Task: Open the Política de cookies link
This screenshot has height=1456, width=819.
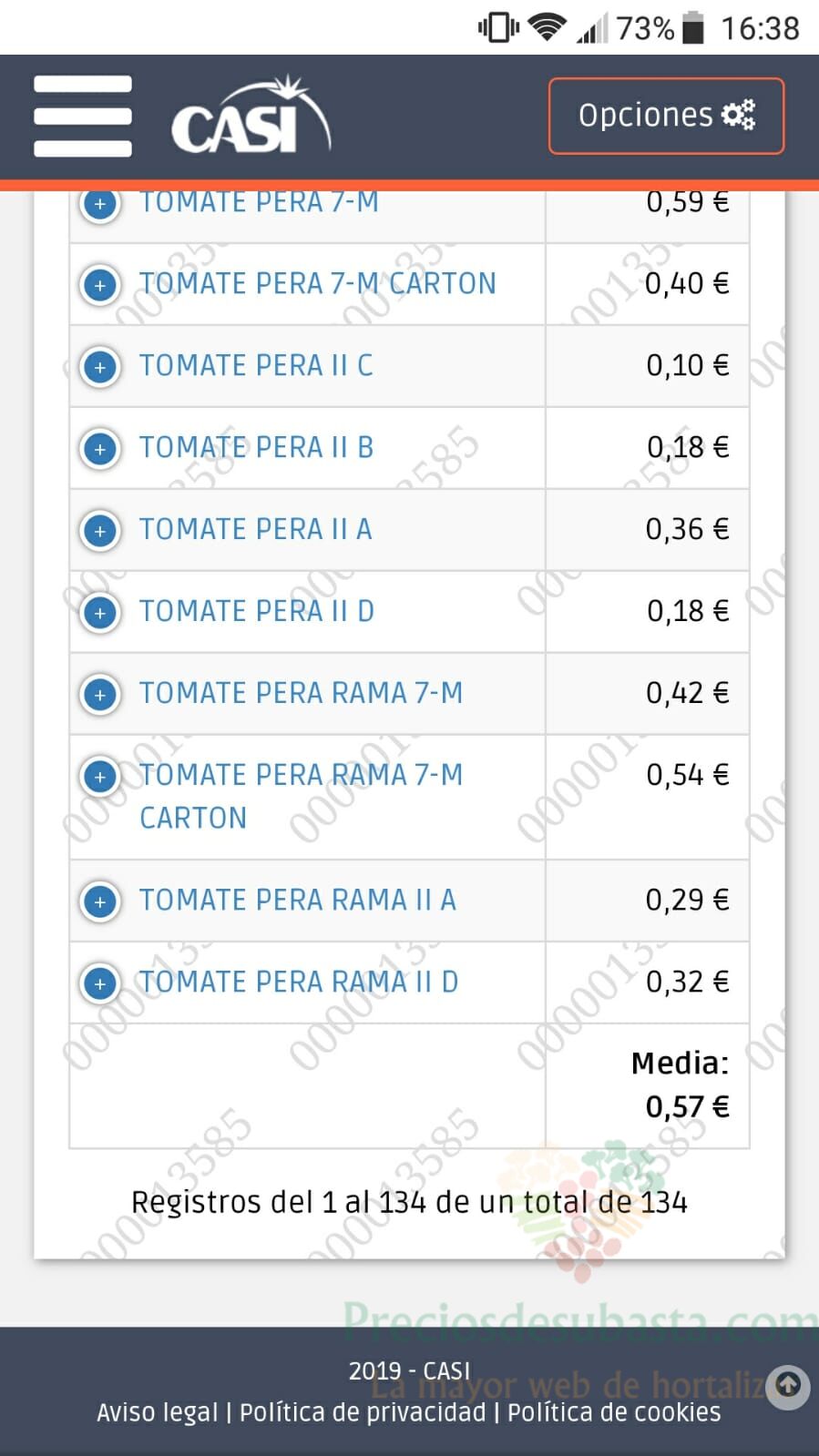Action: [614, 1412]
